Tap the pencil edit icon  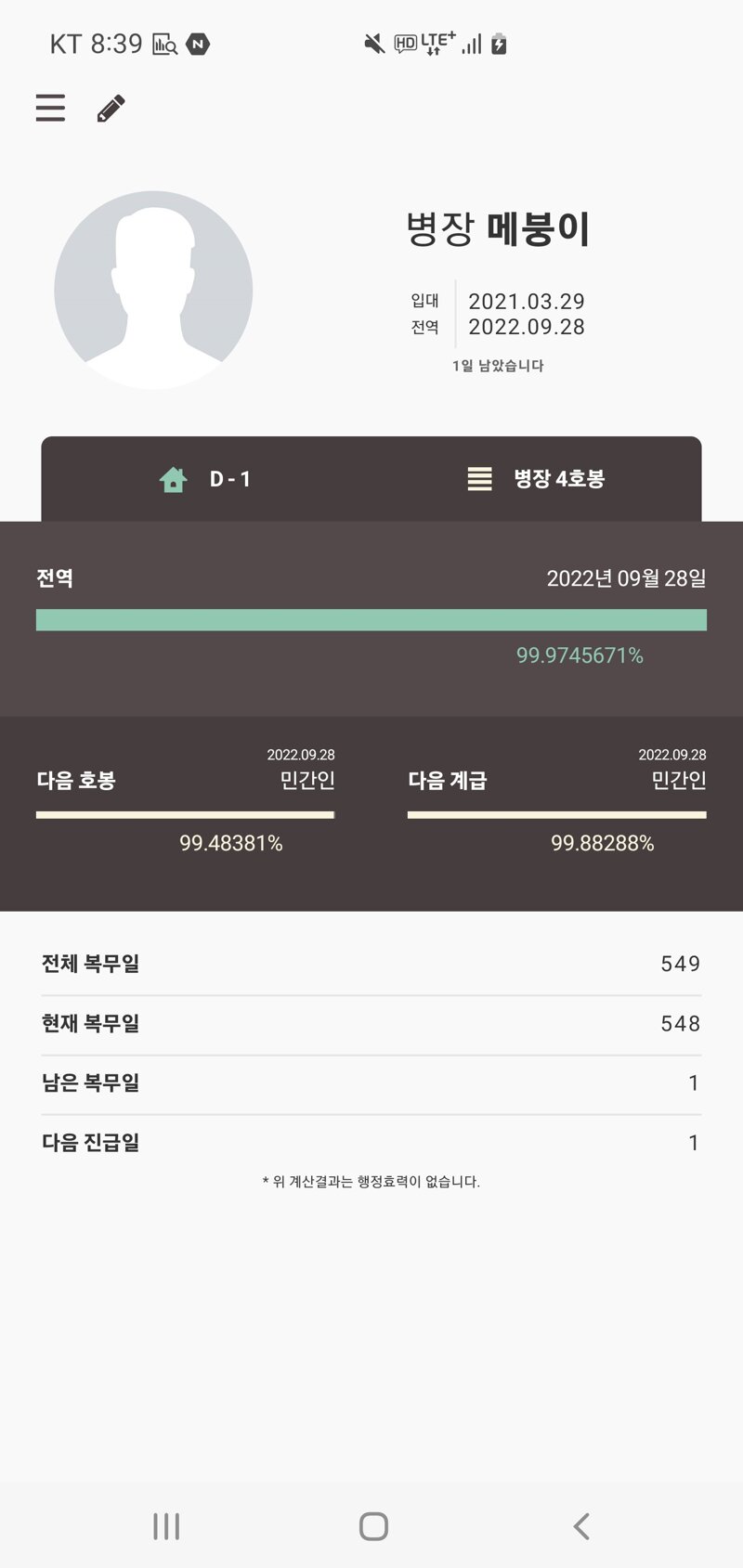pyautogui.click(x=111, y=109)
